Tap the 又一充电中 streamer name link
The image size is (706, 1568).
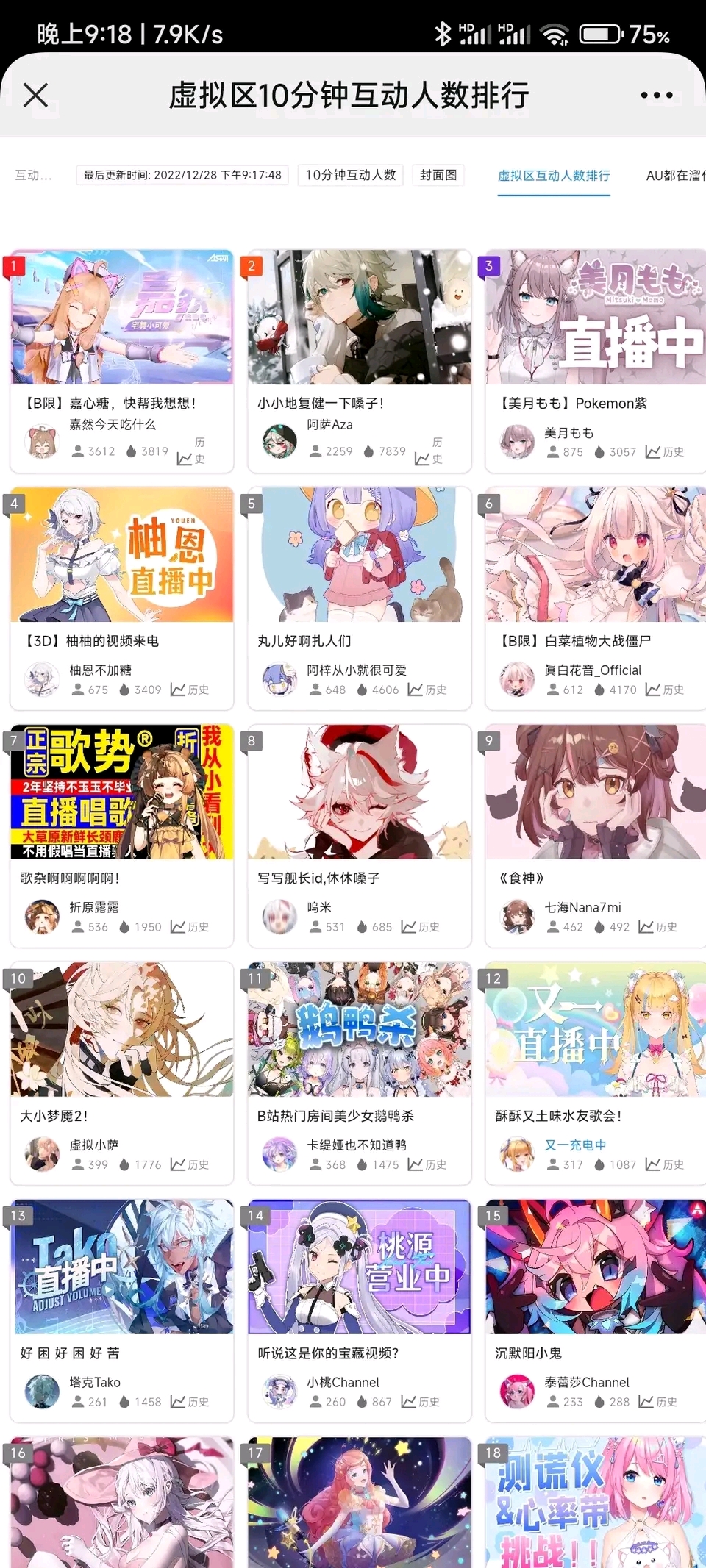click(x=575, y=1145)
